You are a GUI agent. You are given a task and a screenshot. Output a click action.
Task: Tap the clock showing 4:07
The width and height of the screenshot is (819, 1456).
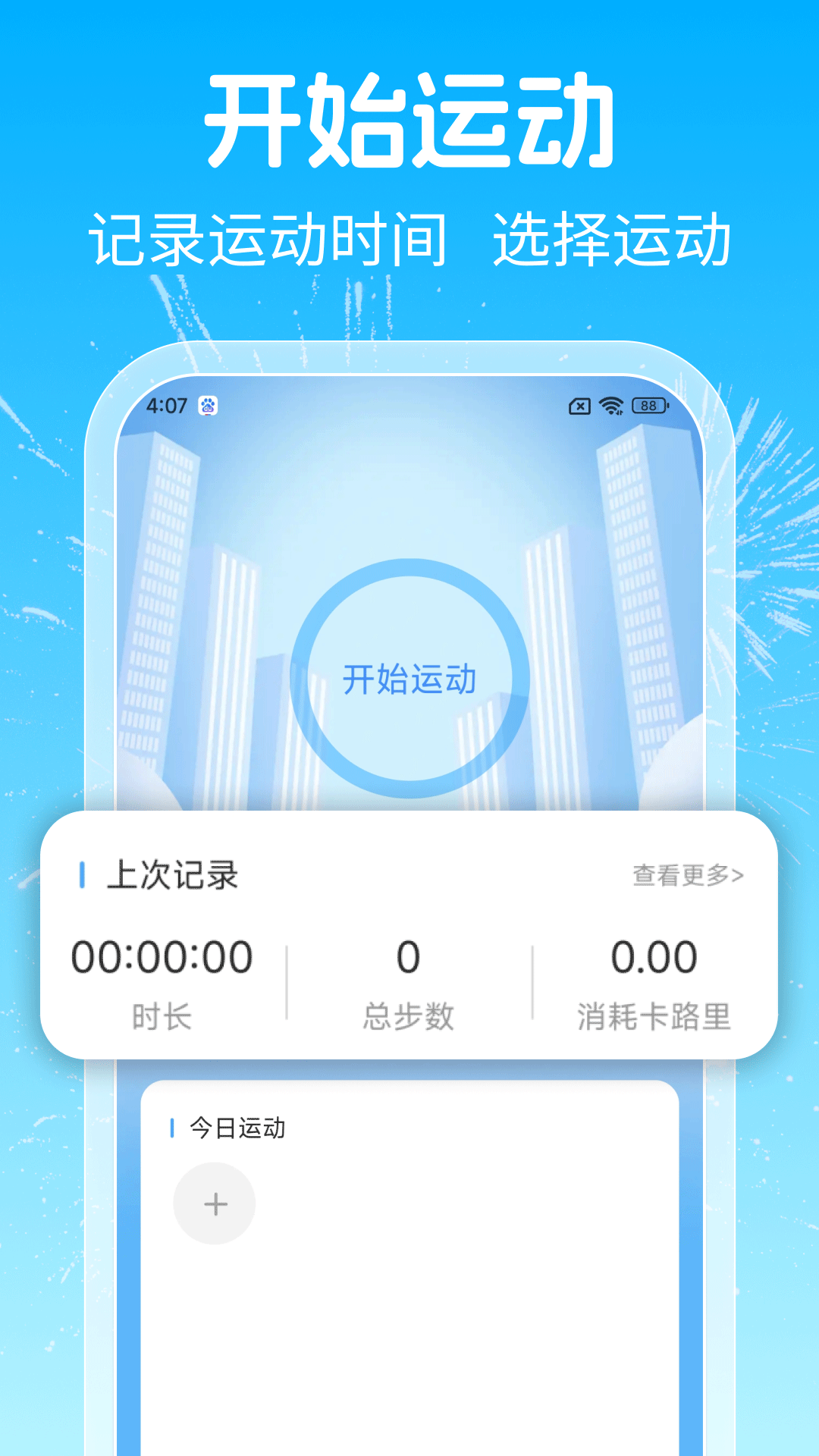(x=166, y=407)
